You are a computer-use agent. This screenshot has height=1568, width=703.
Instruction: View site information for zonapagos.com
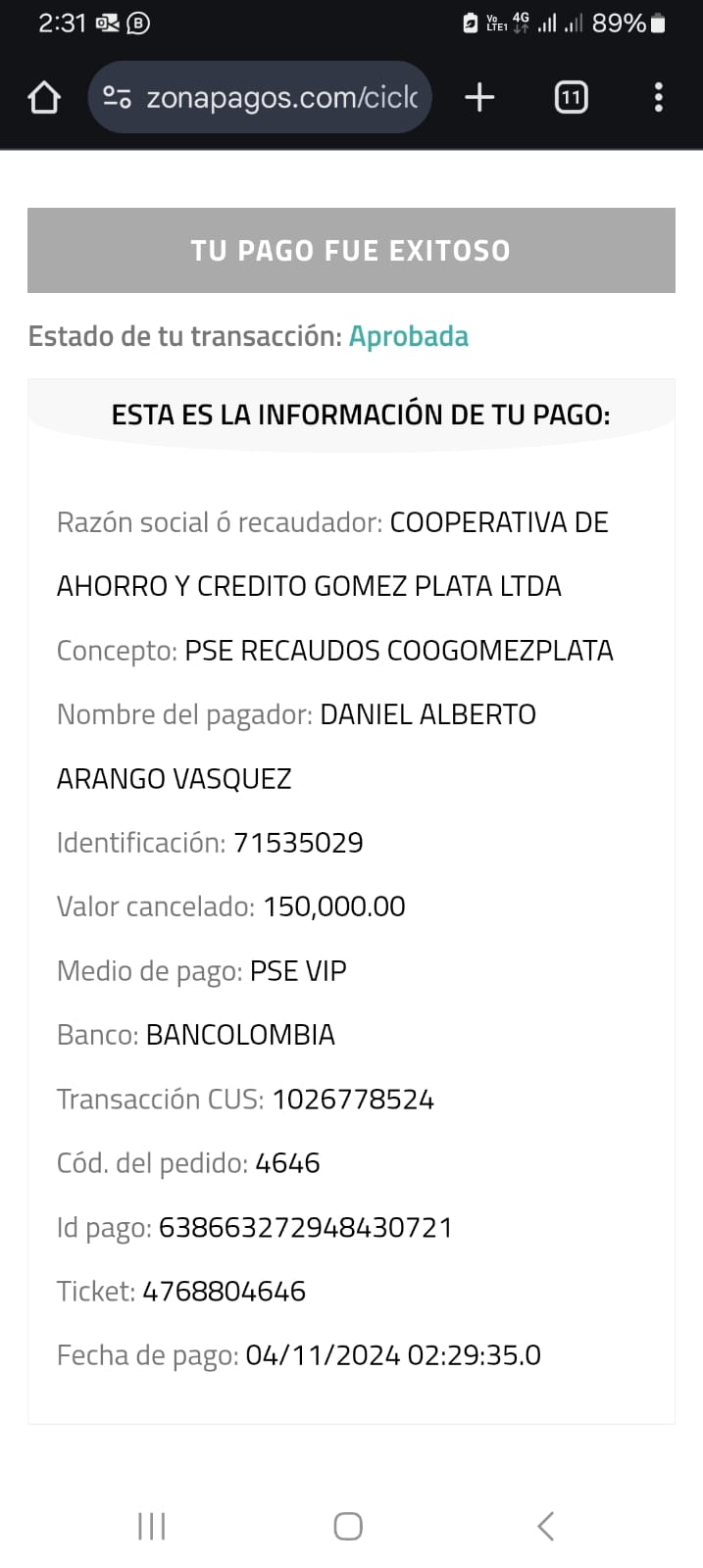pos(118,97)
